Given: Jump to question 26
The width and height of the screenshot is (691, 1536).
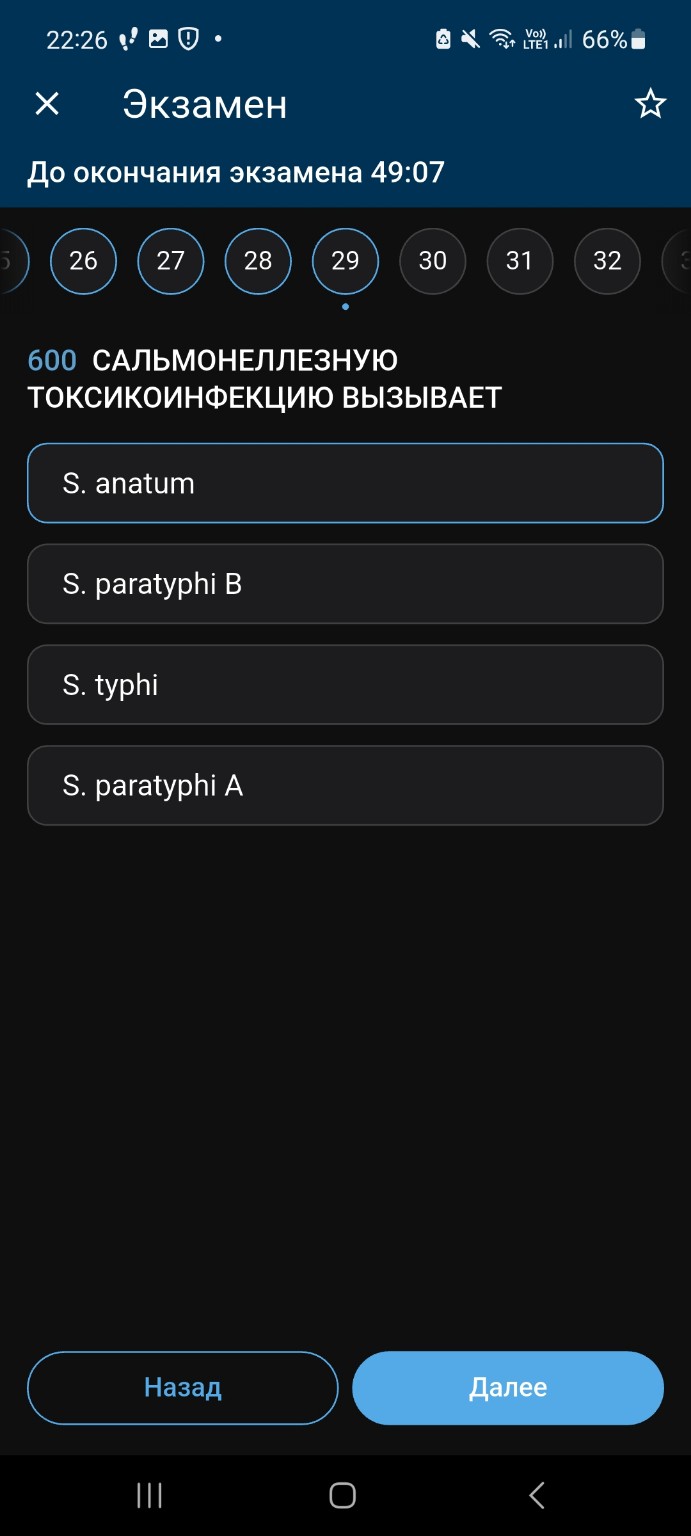Looking at the screenshot, I should [83, 261].
